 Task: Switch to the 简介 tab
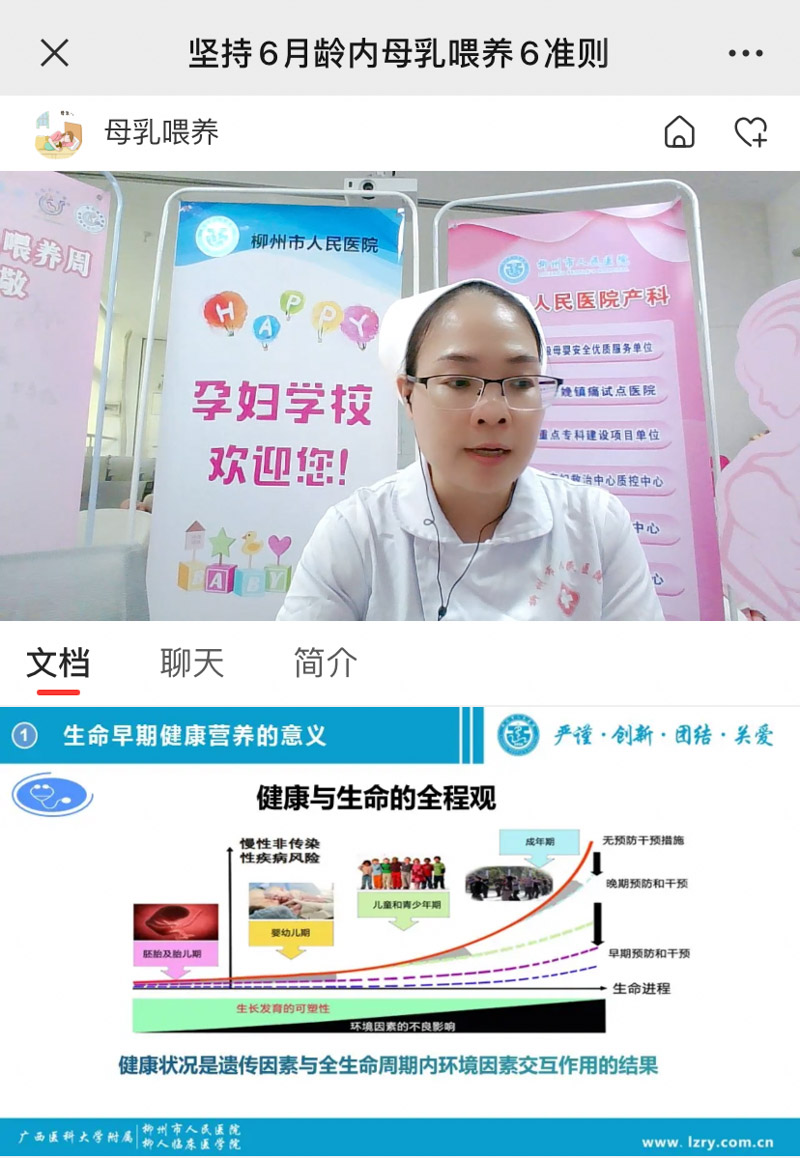coord(325,662)
